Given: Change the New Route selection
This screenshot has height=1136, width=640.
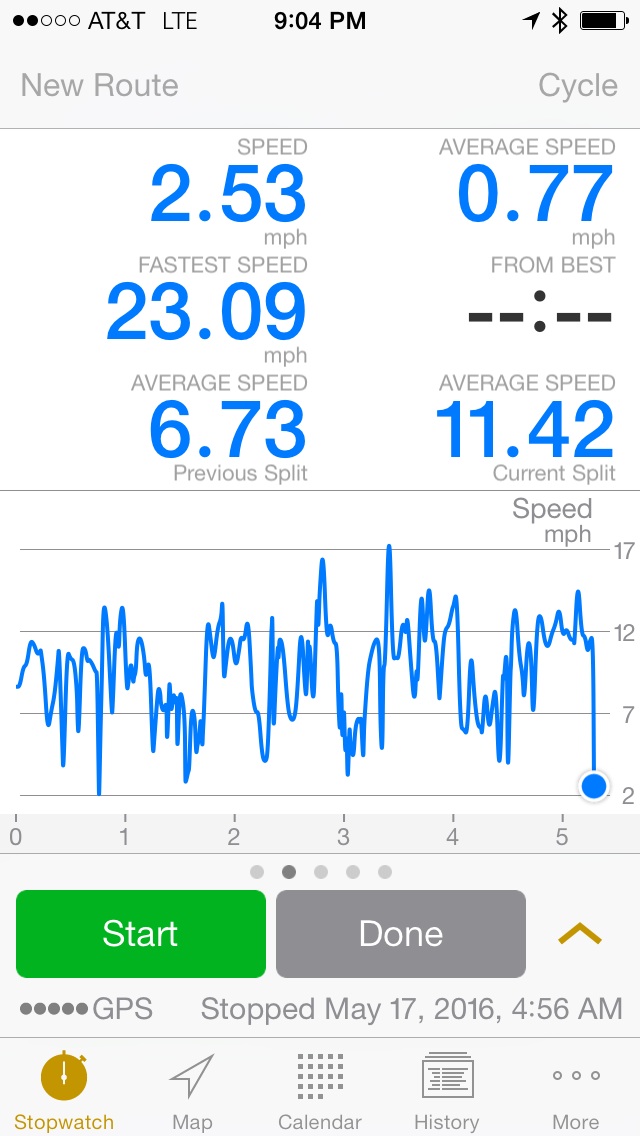Looking at the screenshot, I should [x=100, y=85].
